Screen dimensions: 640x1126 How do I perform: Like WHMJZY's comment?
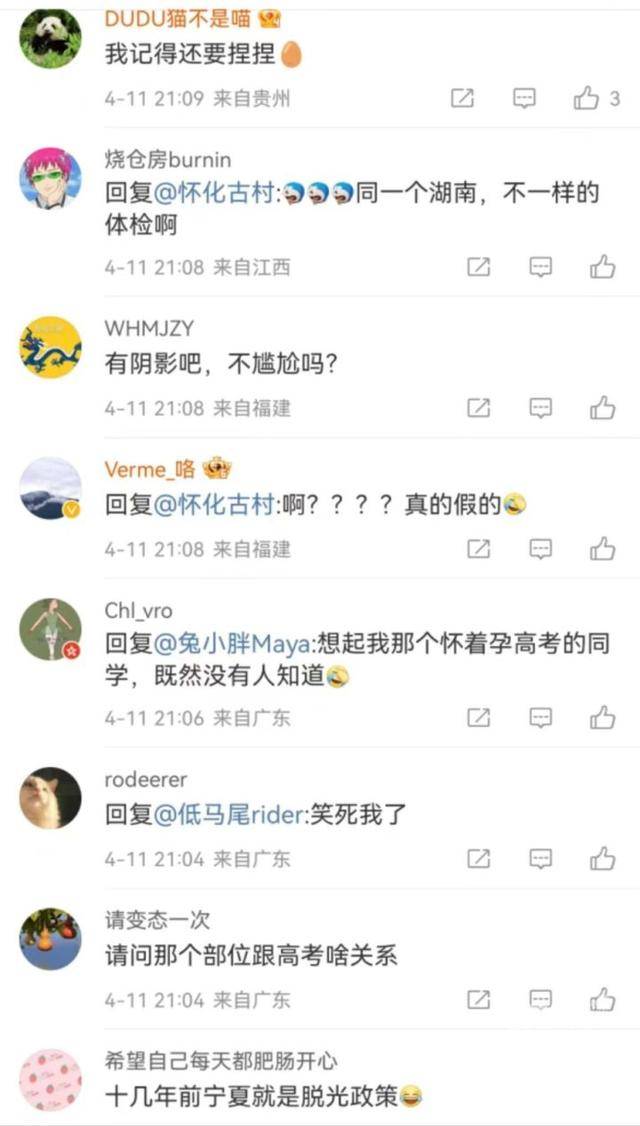point(602,408)
